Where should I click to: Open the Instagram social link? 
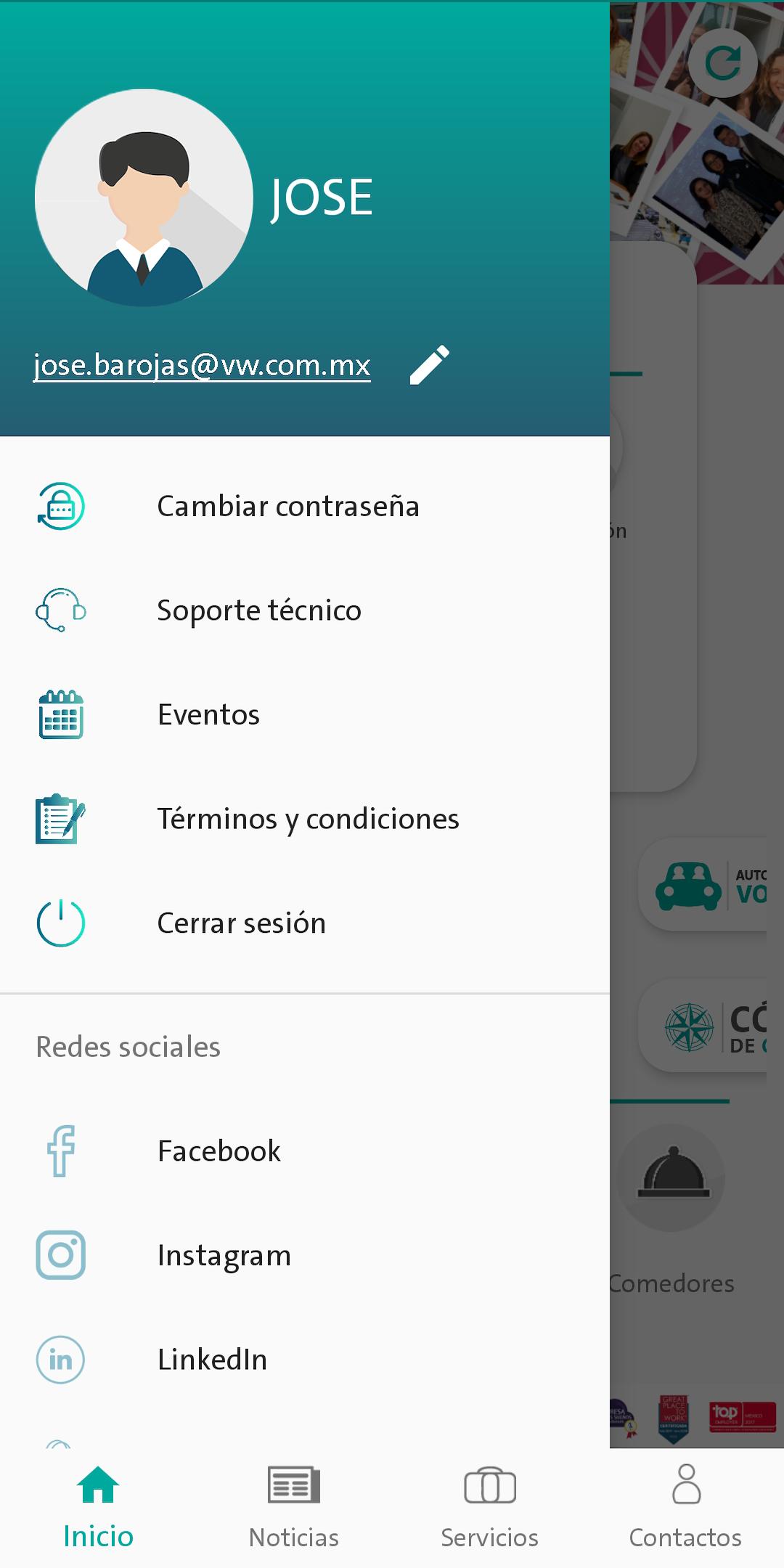pos(305,1255)
